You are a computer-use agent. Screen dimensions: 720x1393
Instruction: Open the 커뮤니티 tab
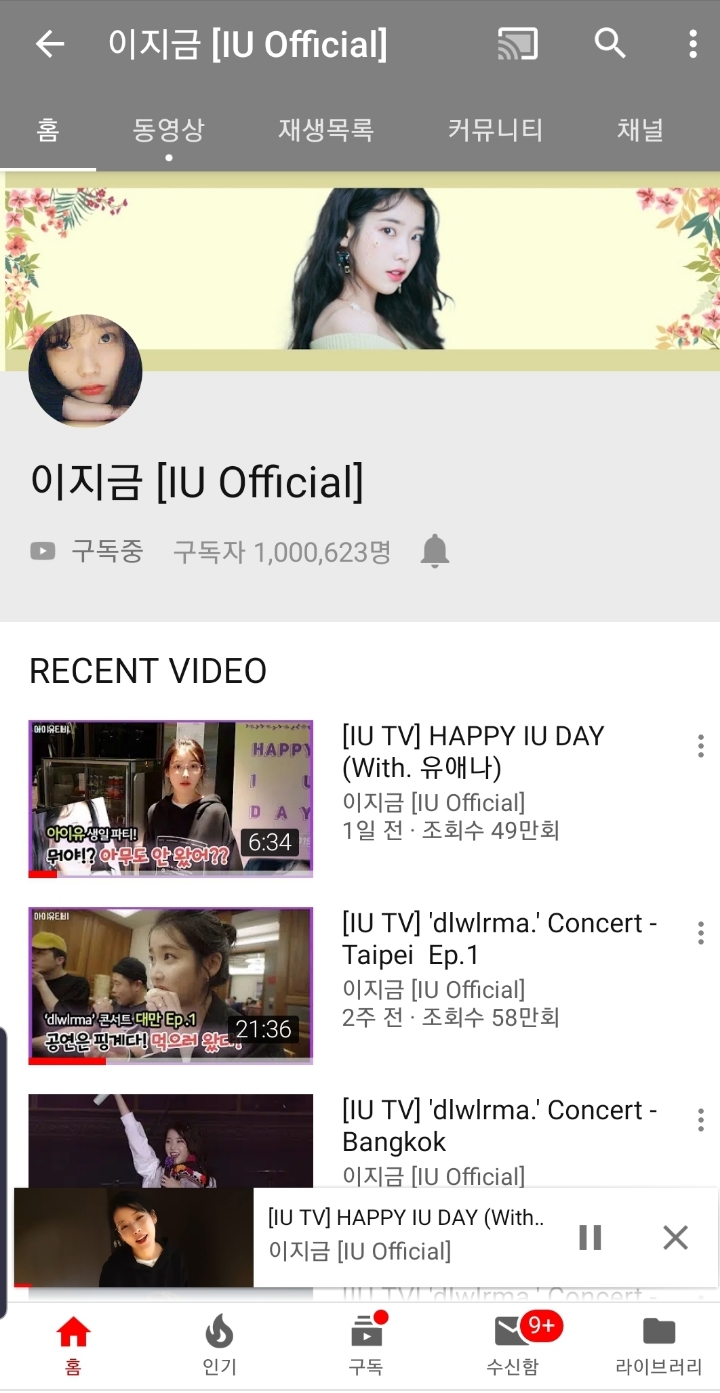tap(495, 130)
